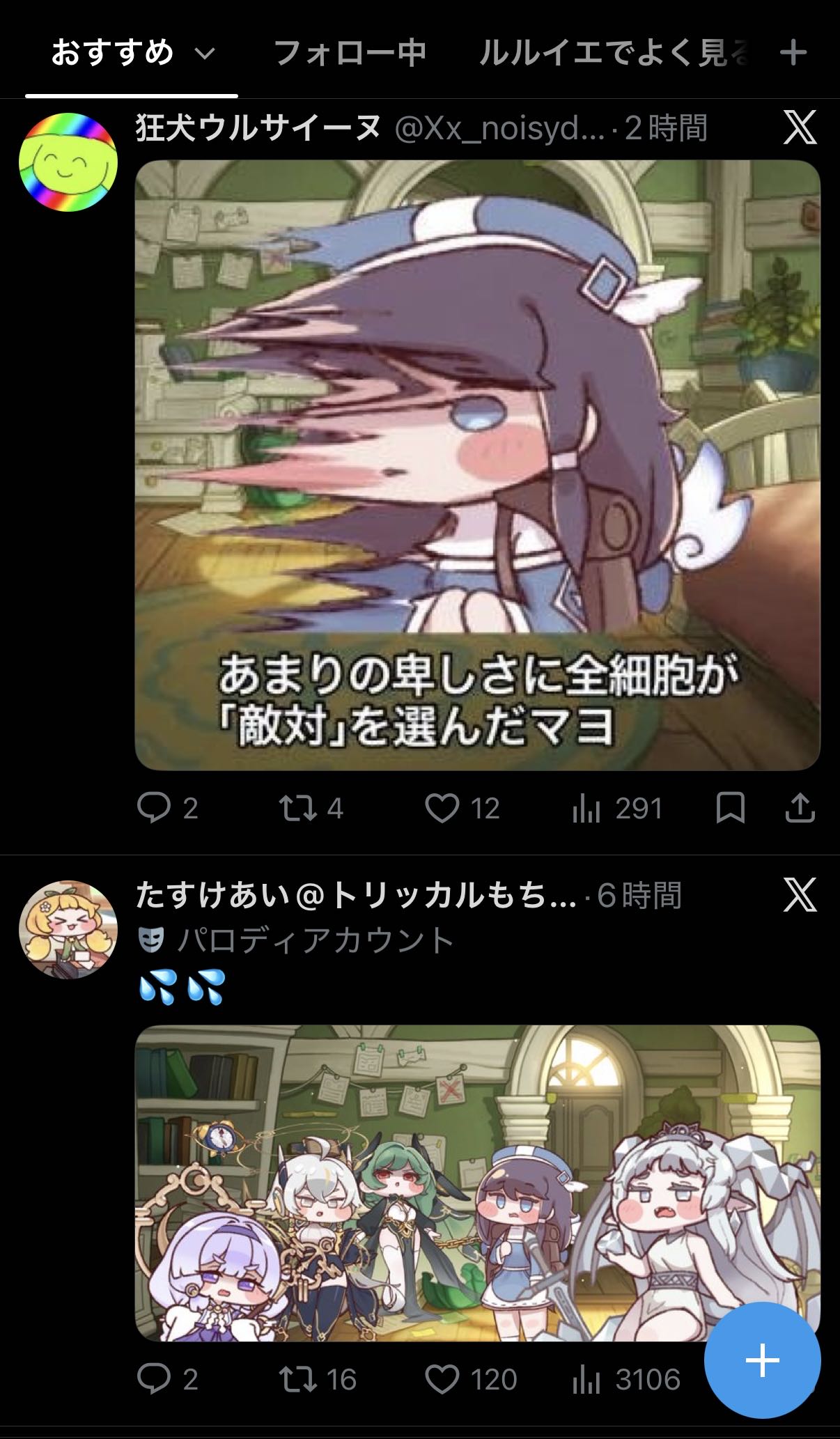Bookmark 狂犬ウルサイーヌ's post
This screenshot has height=1439, width=840.
731,808
